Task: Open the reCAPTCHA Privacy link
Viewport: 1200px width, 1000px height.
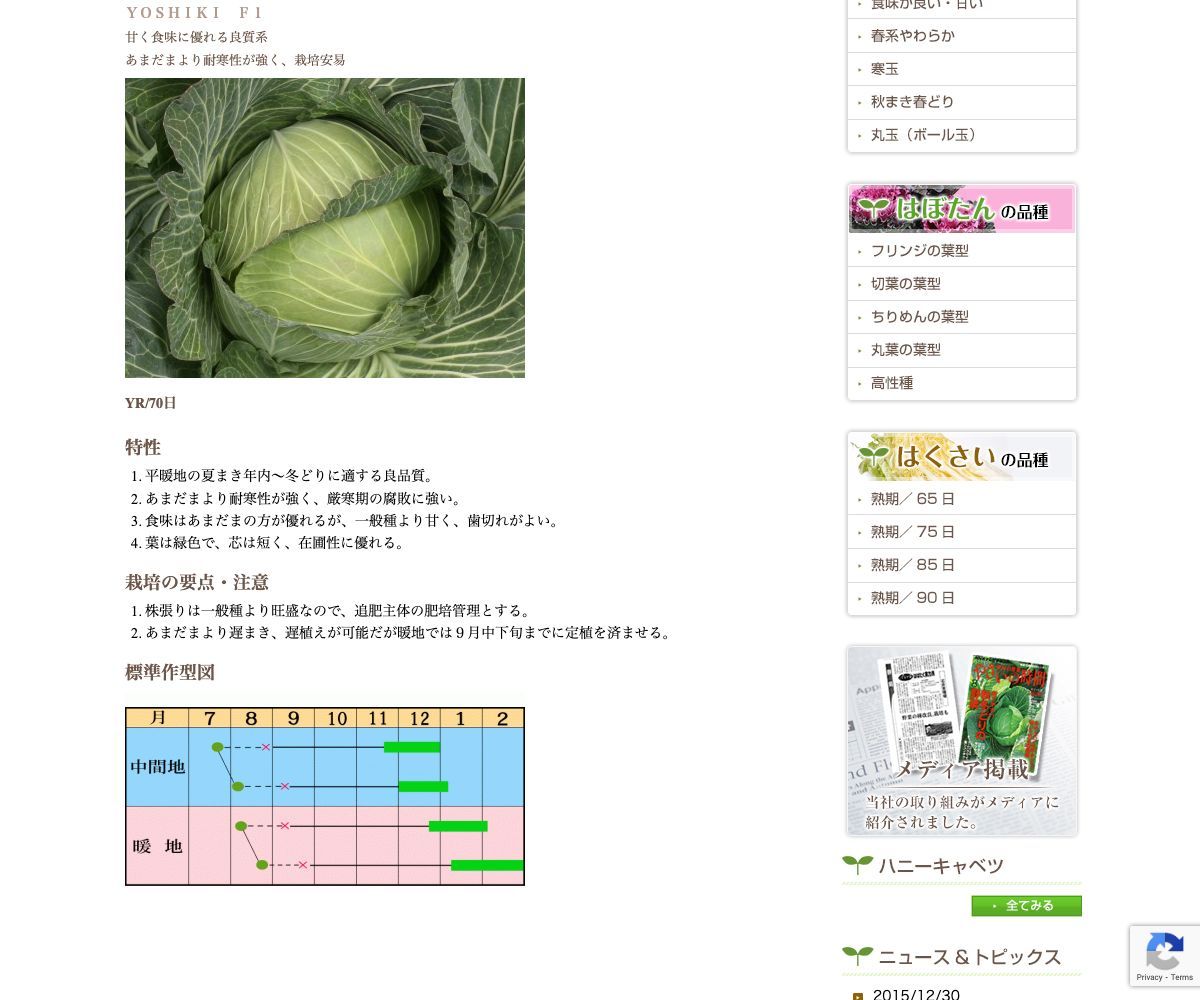Action: 1149,977
